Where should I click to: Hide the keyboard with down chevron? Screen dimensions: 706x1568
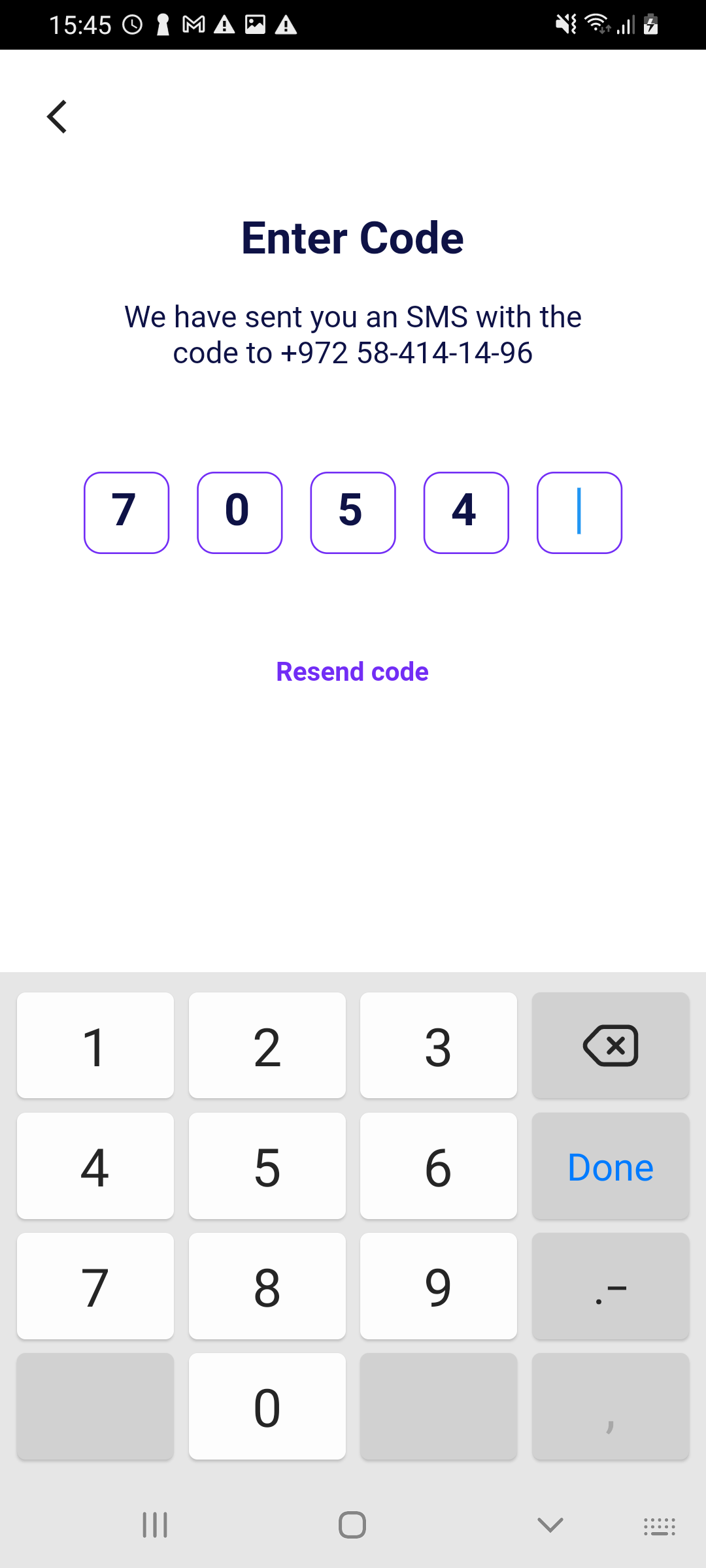tap(550, 1526)
